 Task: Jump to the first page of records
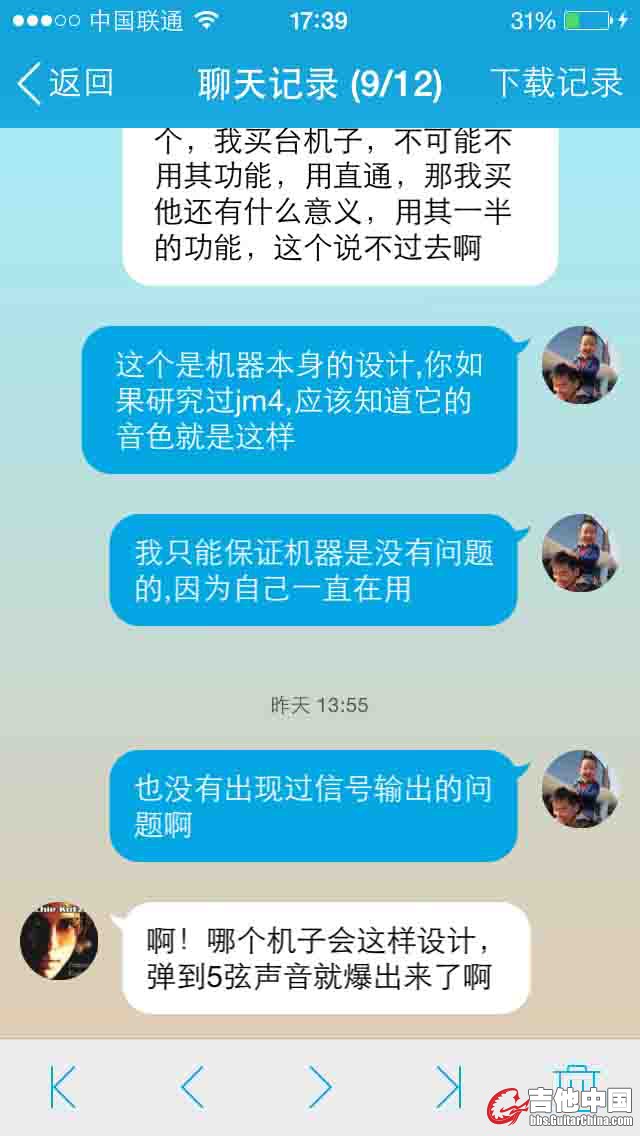click(64, 1086)
